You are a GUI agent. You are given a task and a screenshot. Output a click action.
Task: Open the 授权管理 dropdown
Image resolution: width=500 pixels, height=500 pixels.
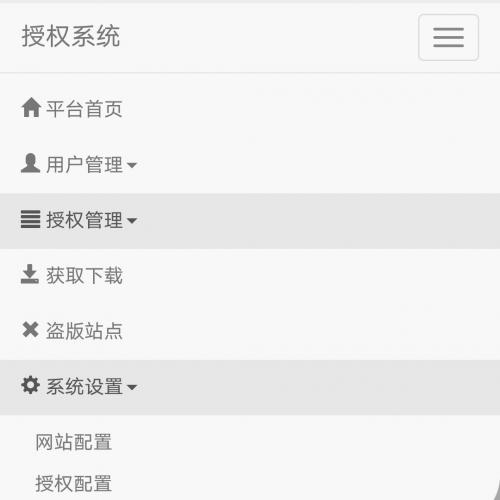pyautogui.click(x=250, y=221)
